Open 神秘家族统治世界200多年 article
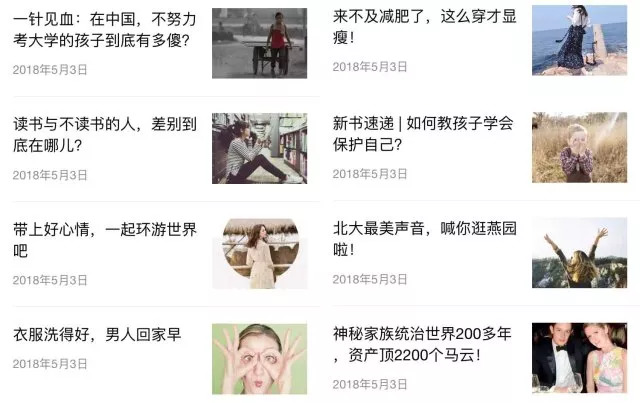 click(423, 344)
